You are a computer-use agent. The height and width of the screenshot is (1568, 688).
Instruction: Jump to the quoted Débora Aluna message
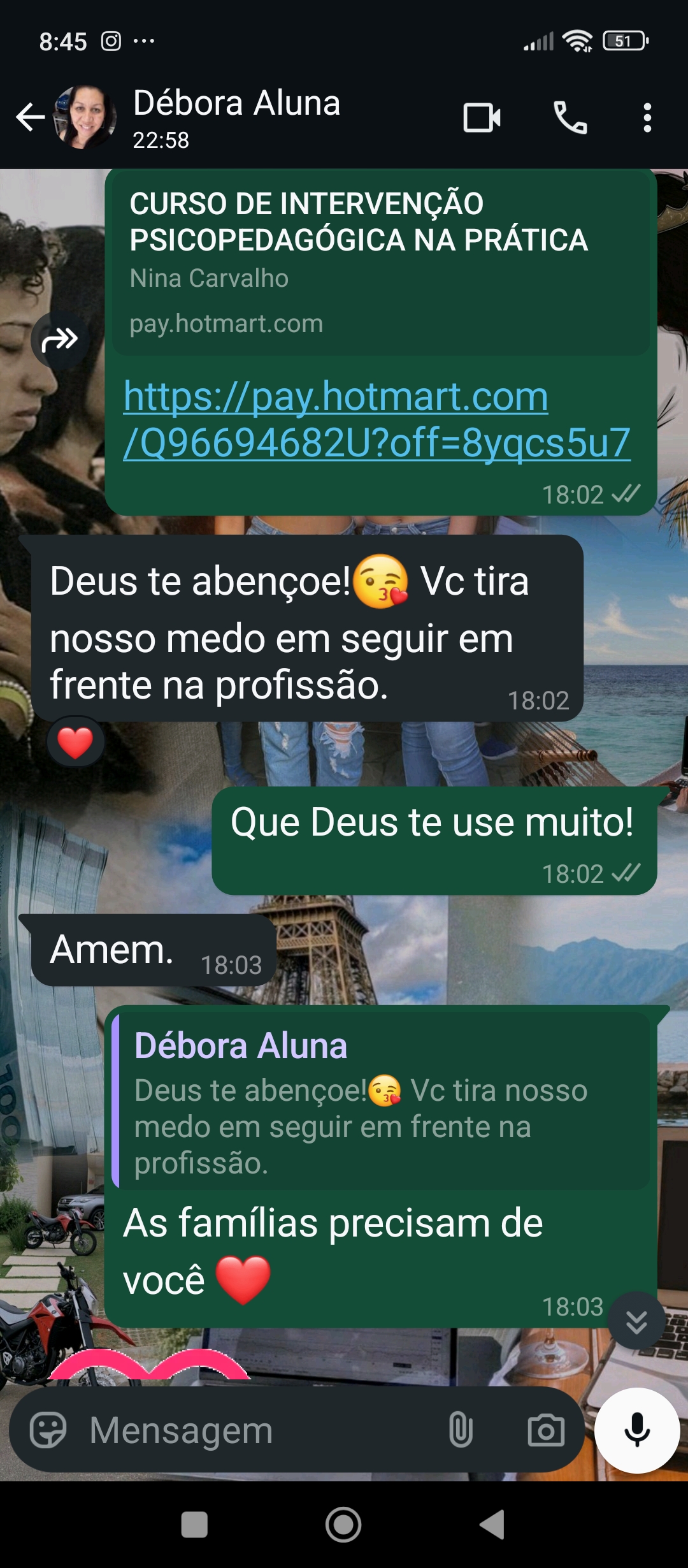tap(380, 1101)
